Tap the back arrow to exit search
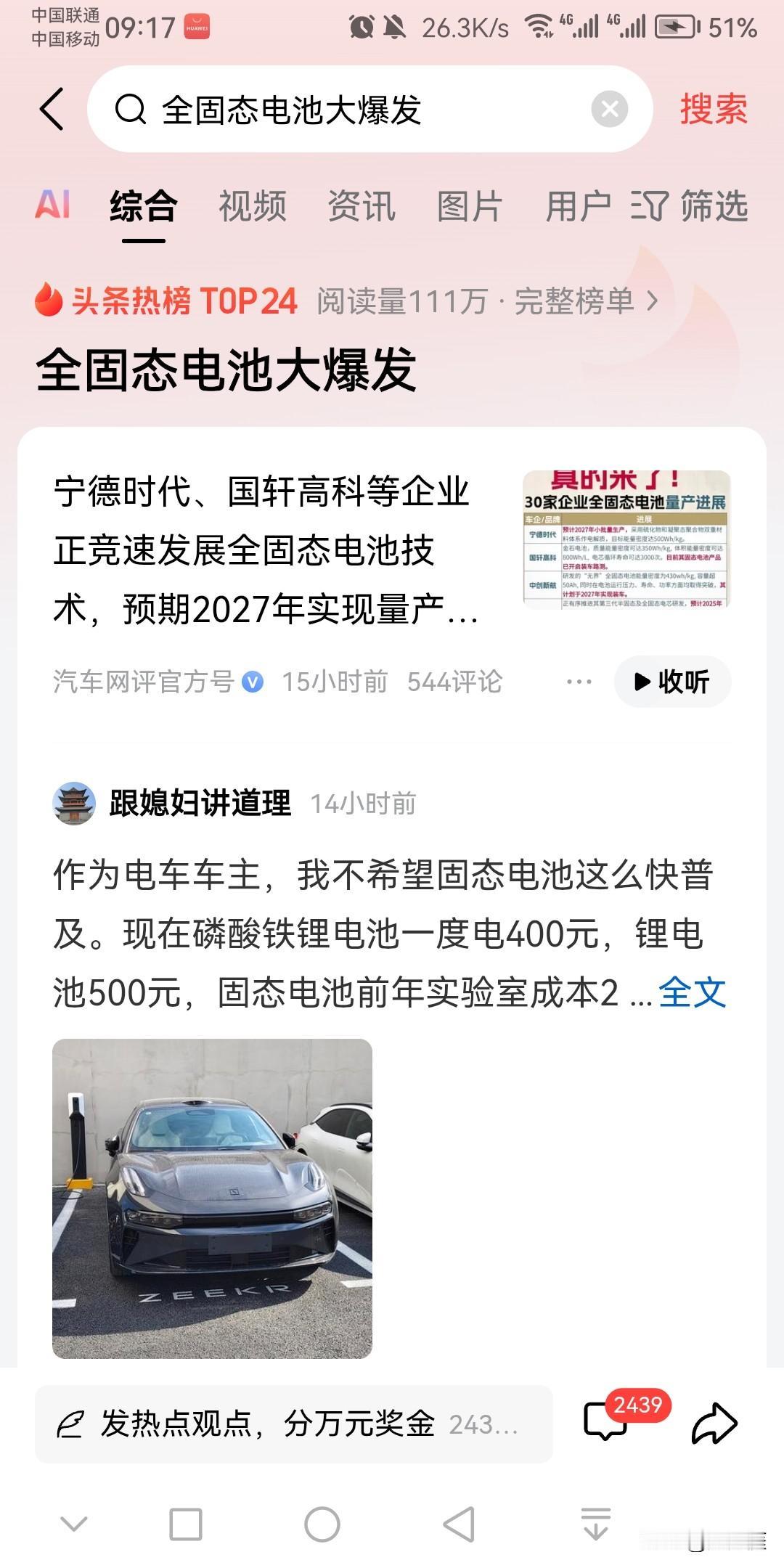The image size is (784, 1568). [x=52, y=109]
